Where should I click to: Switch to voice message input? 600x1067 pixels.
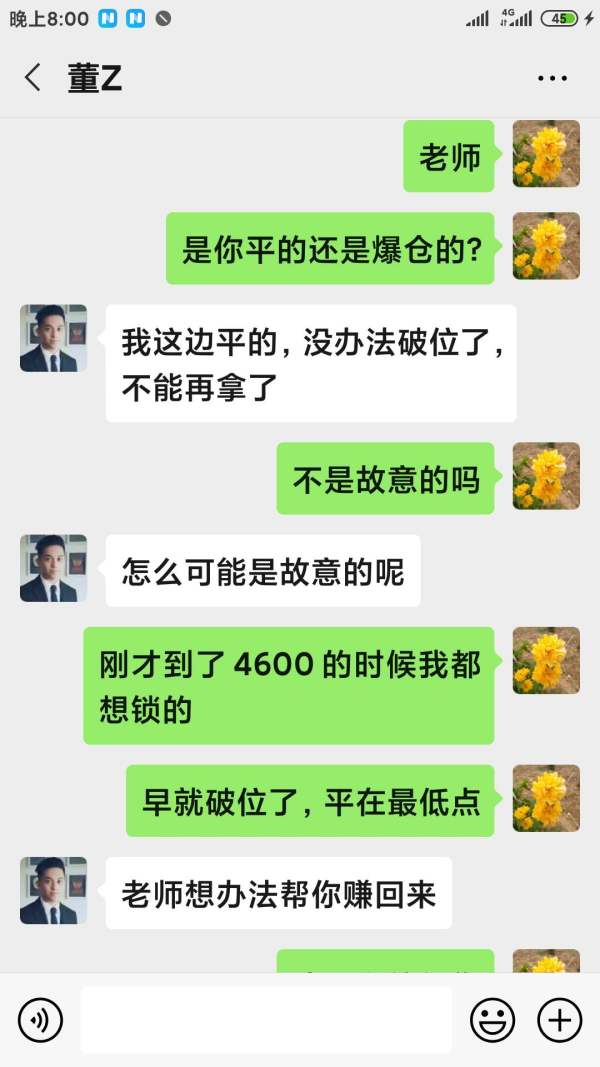click(x=40, y=1020)
